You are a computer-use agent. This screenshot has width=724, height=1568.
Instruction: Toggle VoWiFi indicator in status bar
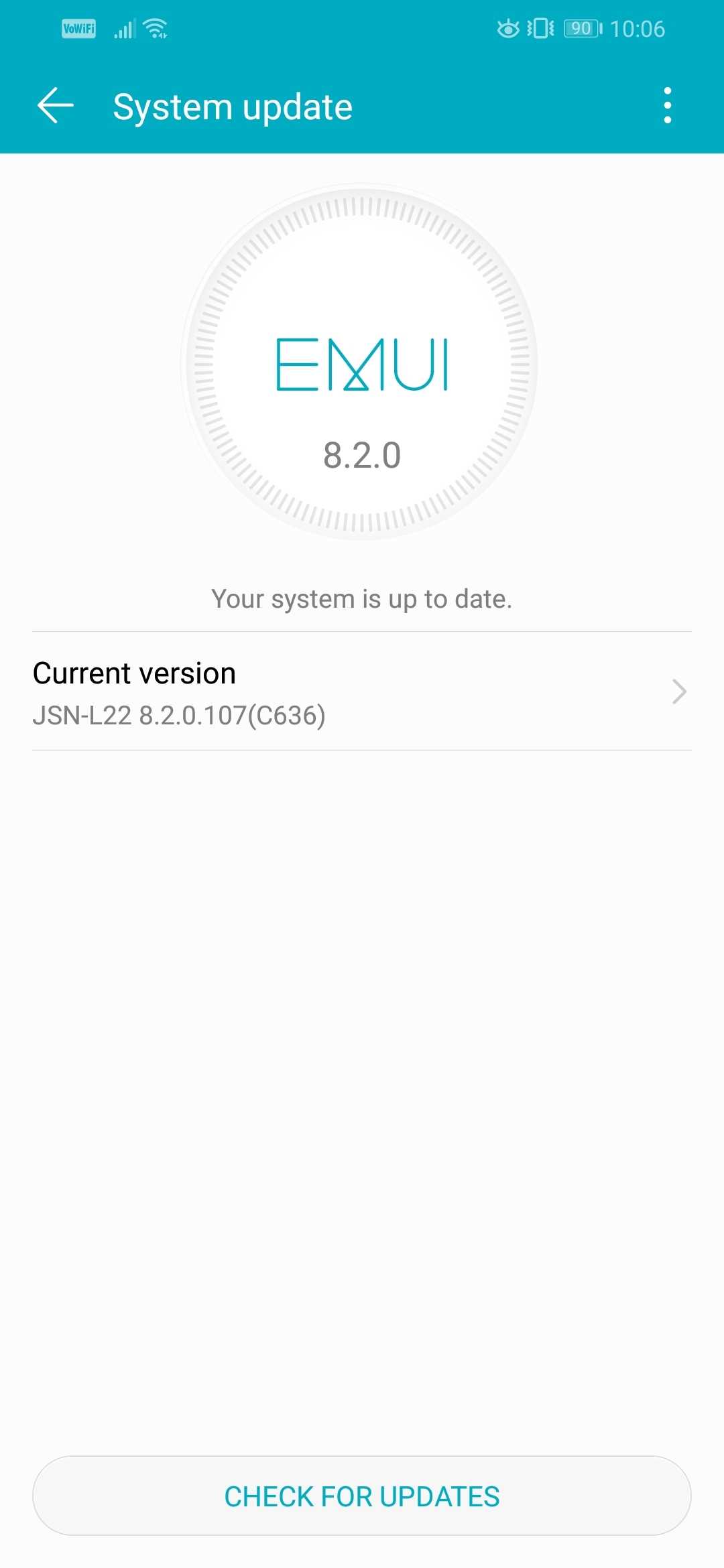[77, 28]
